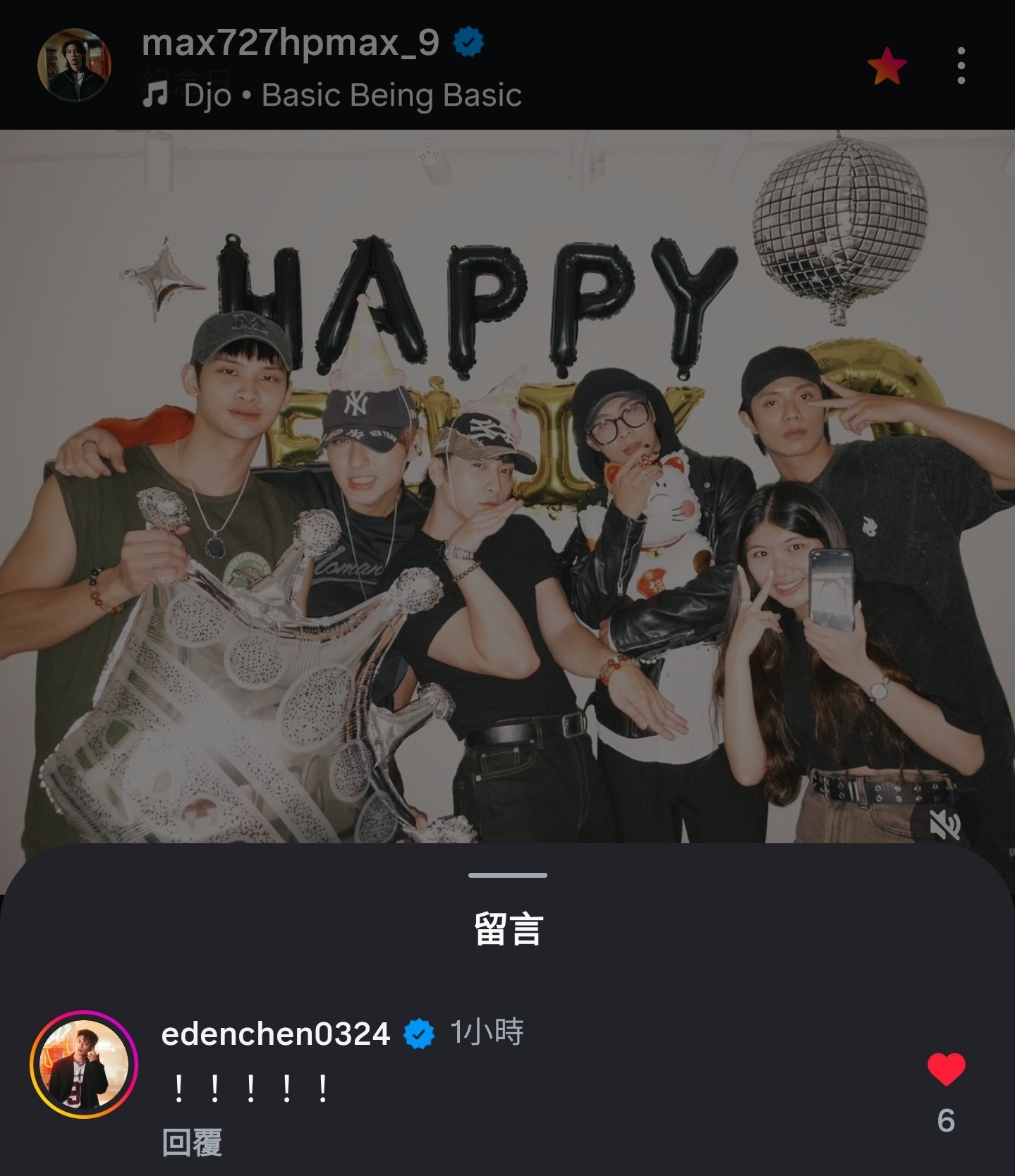Open the story overflow menu
1015x1176 pixels.
click(x=961, y=66)
